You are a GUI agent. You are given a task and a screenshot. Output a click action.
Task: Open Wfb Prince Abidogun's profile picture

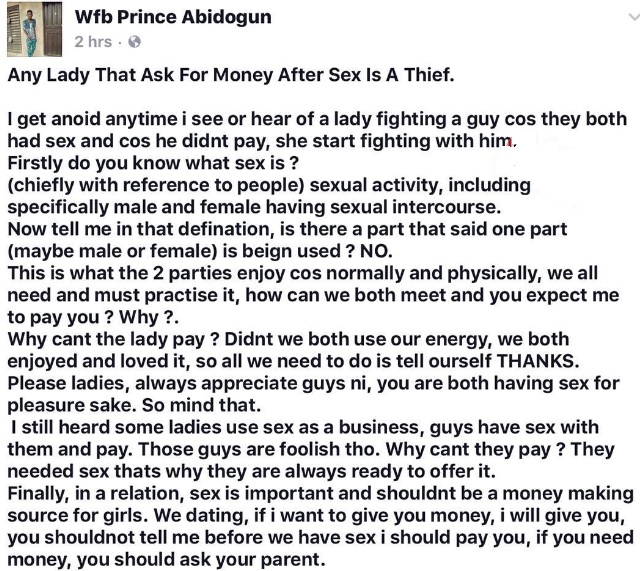tap(29, 29)
